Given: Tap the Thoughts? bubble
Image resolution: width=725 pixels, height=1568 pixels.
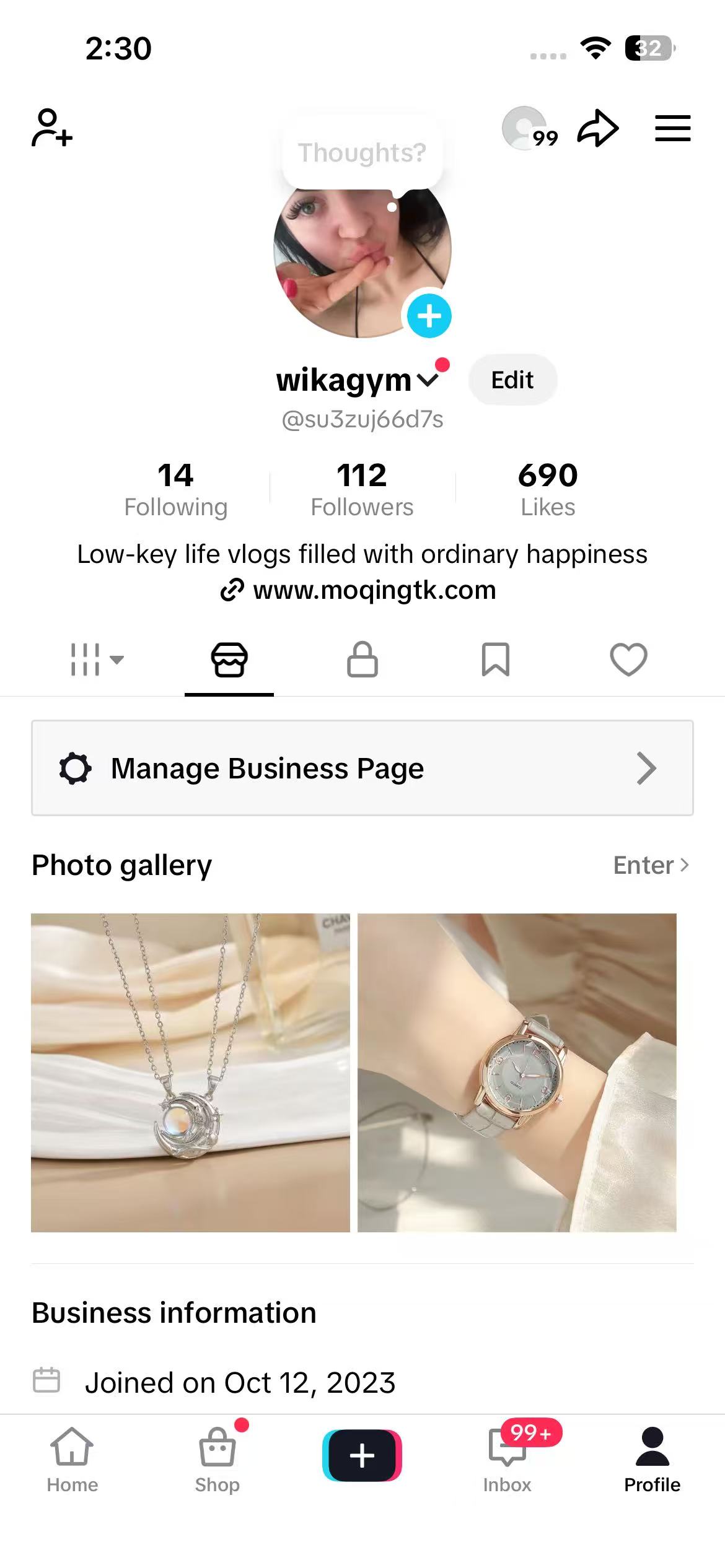Looking at the screenshot, I should click(x=362, y=152).
